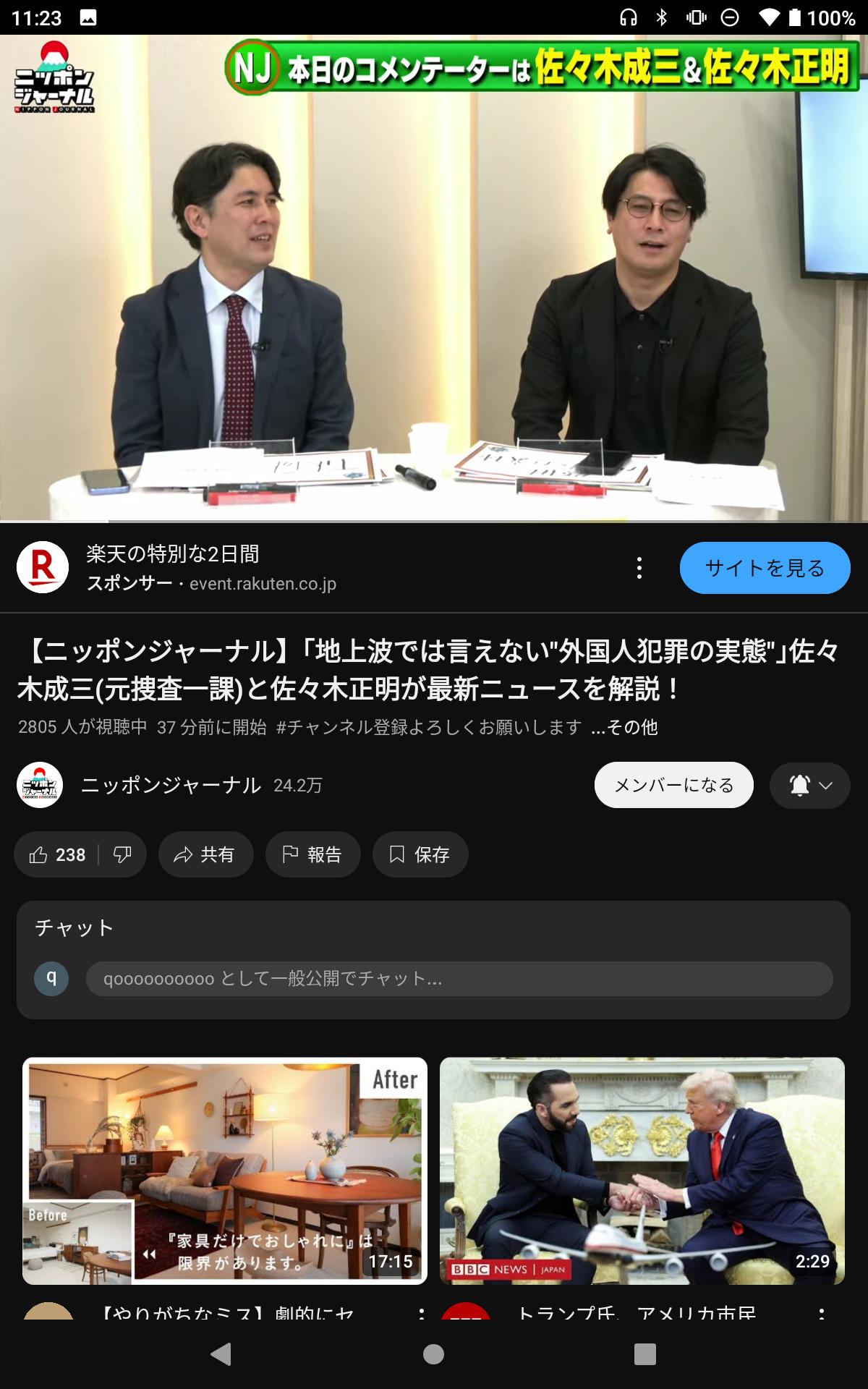Open the BBC News Japan video thumbnail
Image resolution: width=868 pixels, height=1389 pixels.
point(642,1171)
